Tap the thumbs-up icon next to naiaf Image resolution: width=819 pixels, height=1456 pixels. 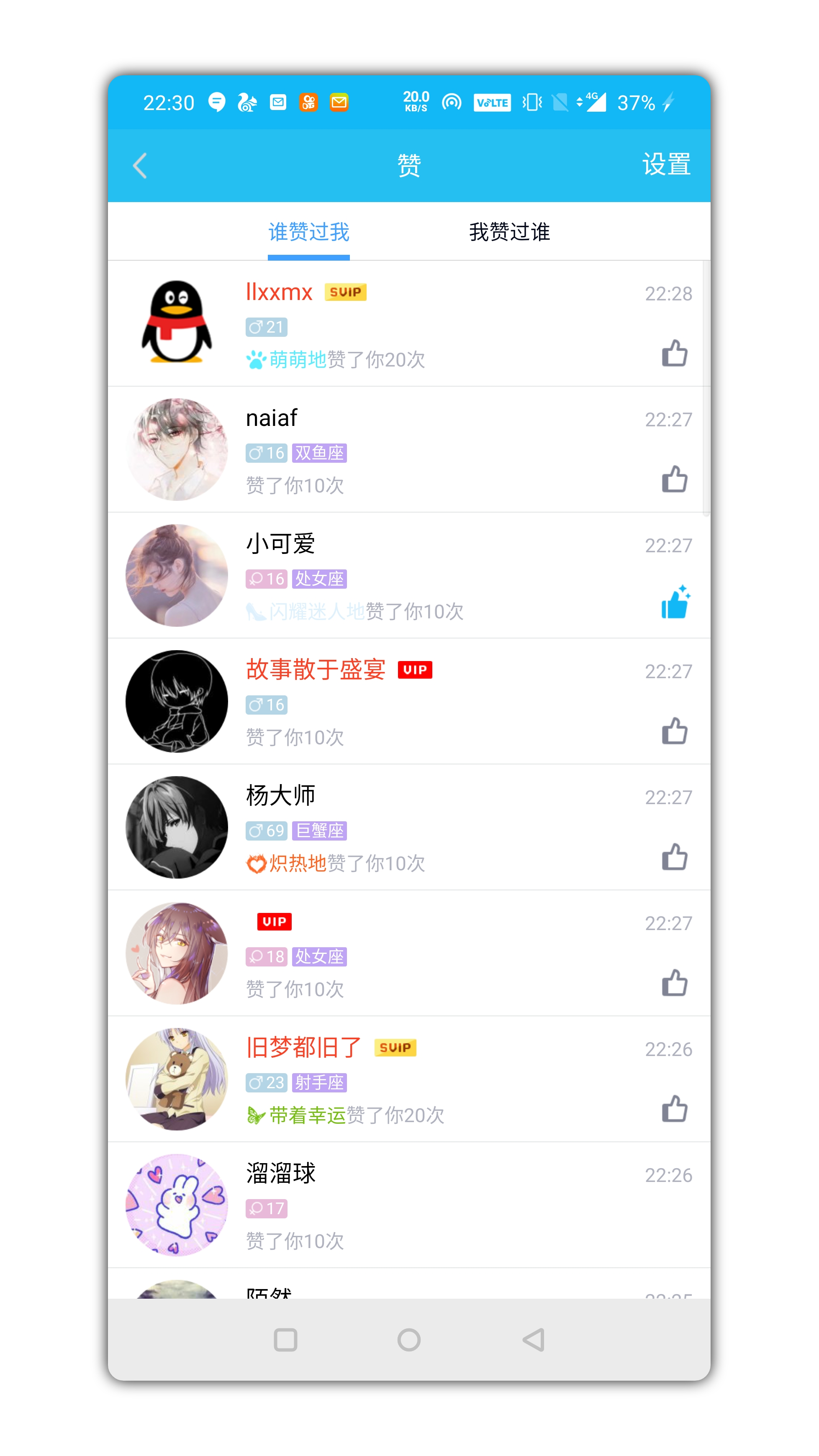(675, 480)
